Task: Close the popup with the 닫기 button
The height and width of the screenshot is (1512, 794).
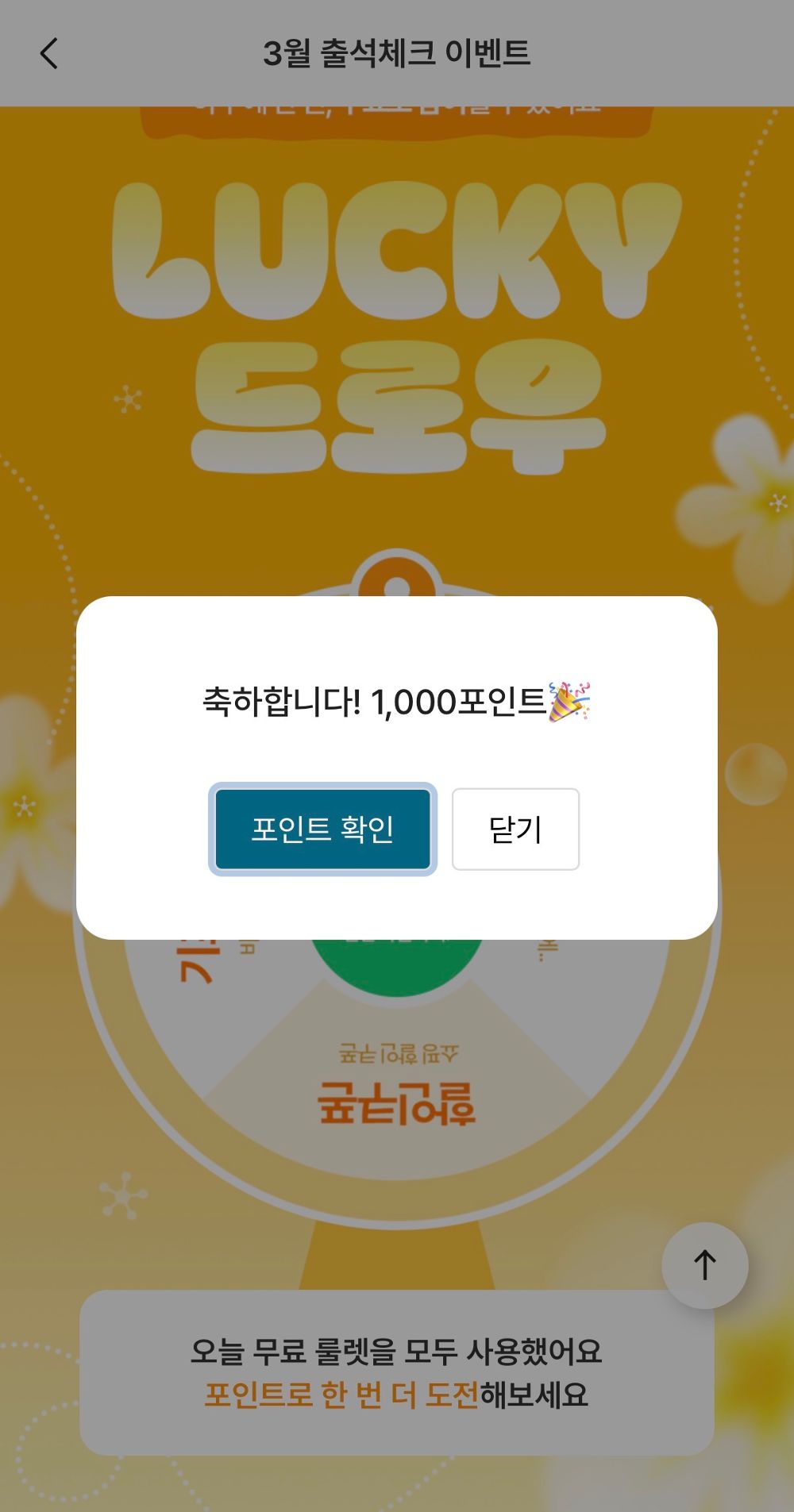Action: coord(515,829)
